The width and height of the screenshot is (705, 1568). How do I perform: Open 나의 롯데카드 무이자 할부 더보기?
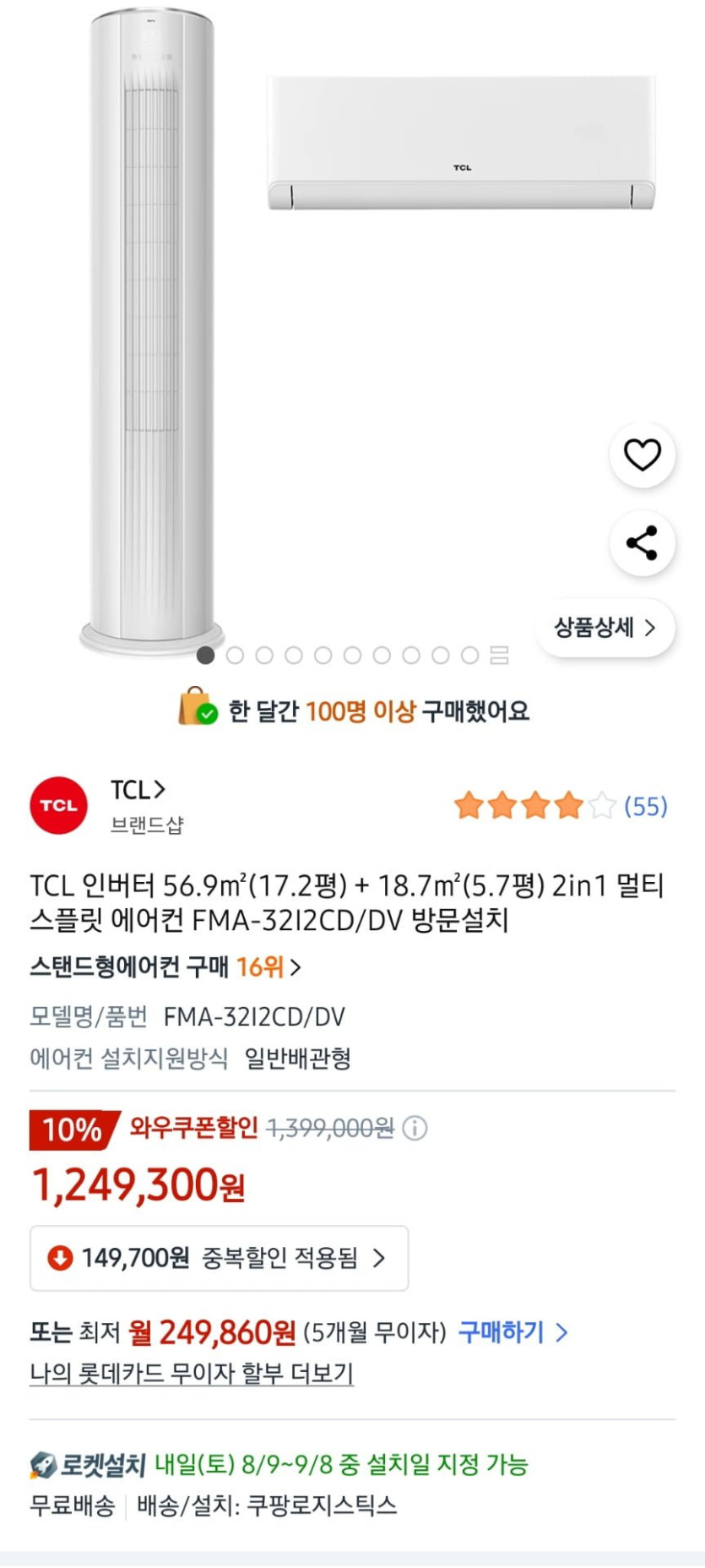[x=192, y=1373]
